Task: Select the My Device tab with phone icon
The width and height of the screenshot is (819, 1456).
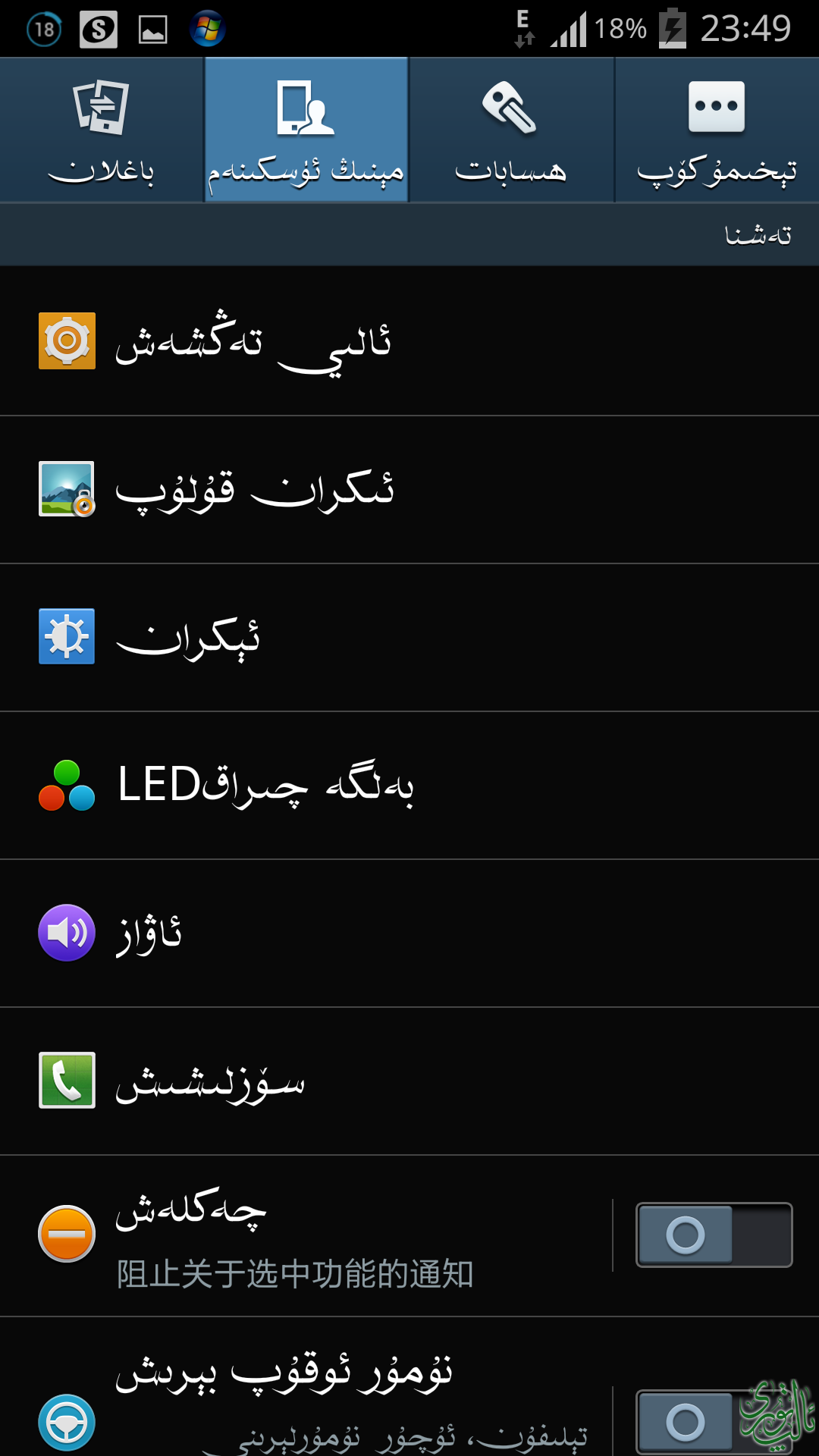Action: [x=306, y=130]
